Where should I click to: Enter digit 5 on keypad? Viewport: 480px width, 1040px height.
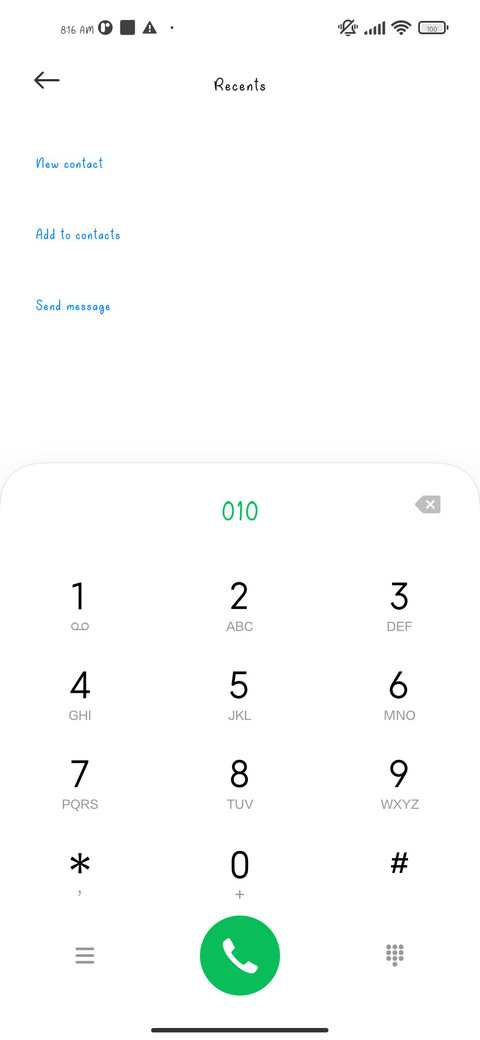[x=239, y=695]
